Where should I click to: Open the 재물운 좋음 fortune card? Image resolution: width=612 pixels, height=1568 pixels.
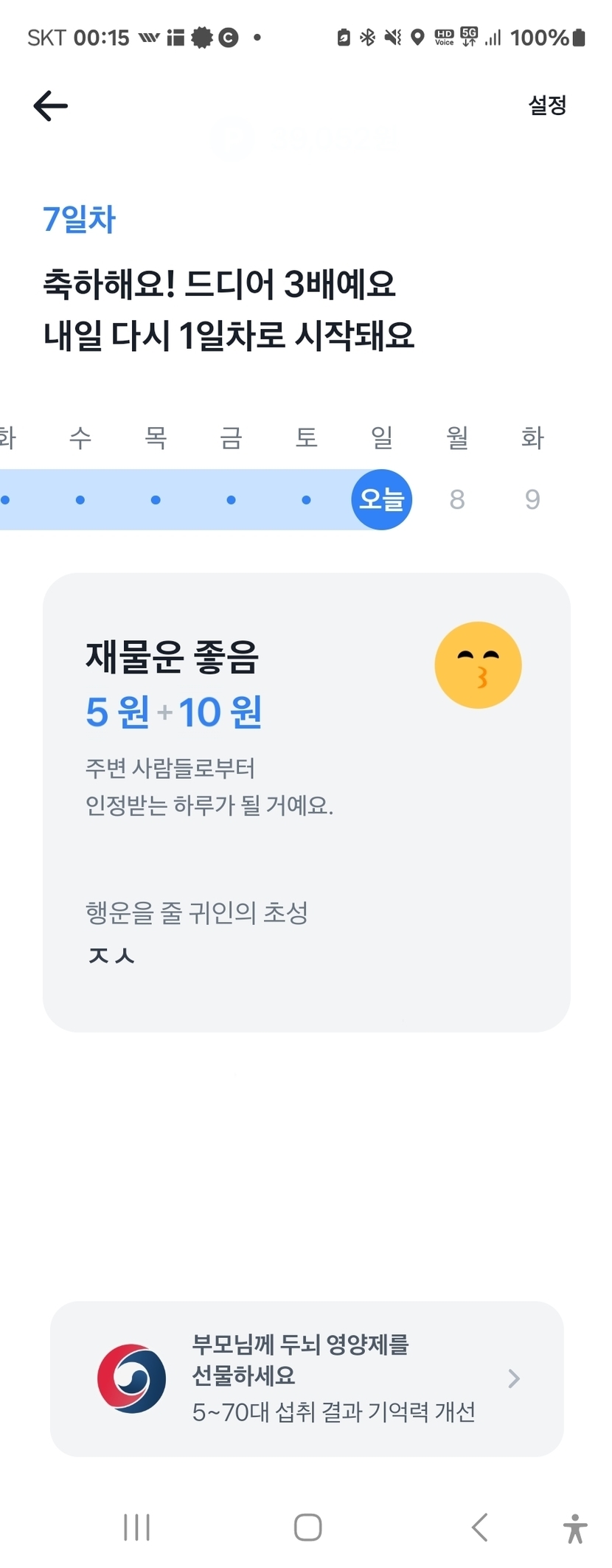[x=306, y=802]
